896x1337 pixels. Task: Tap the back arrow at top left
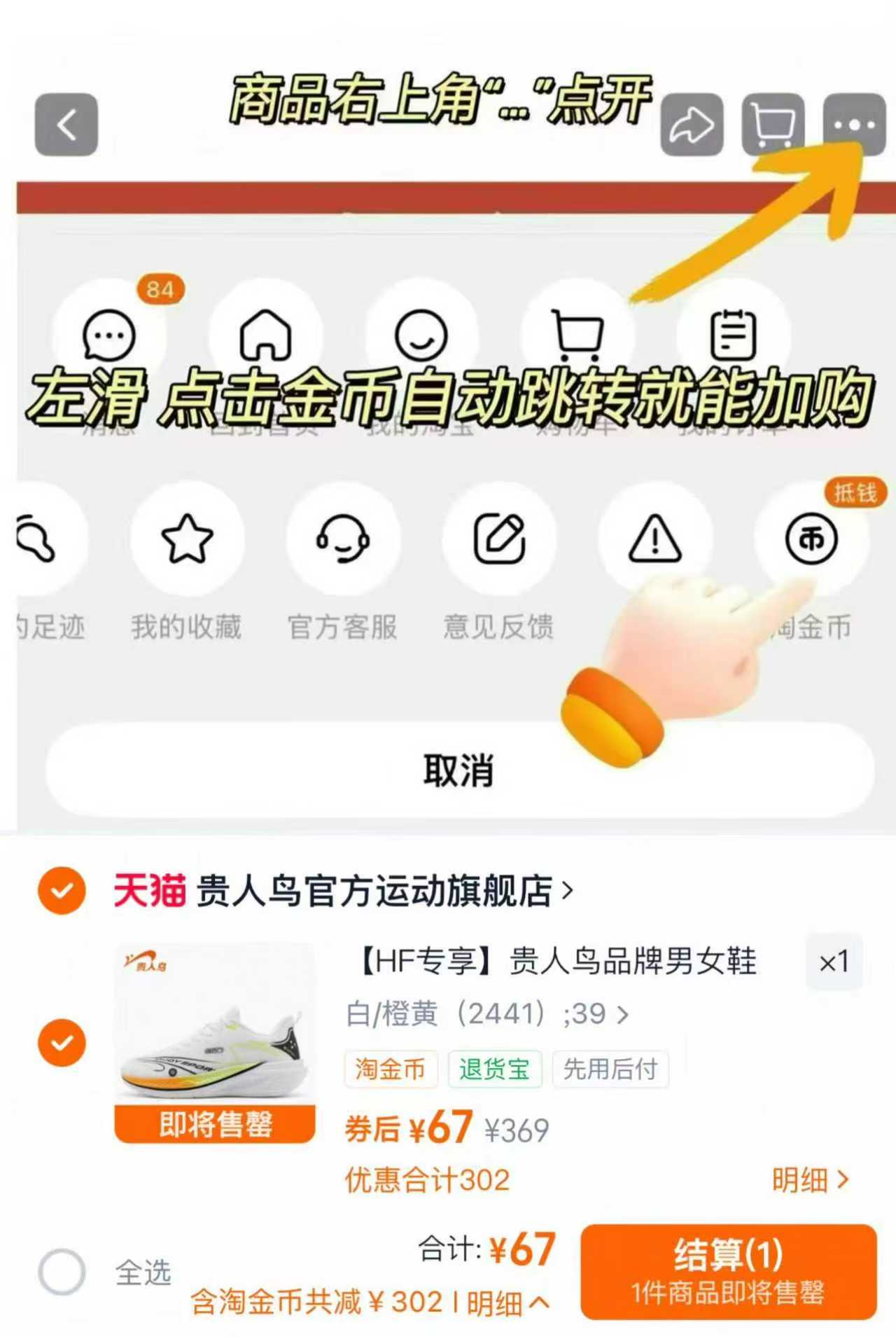(66, 124)
